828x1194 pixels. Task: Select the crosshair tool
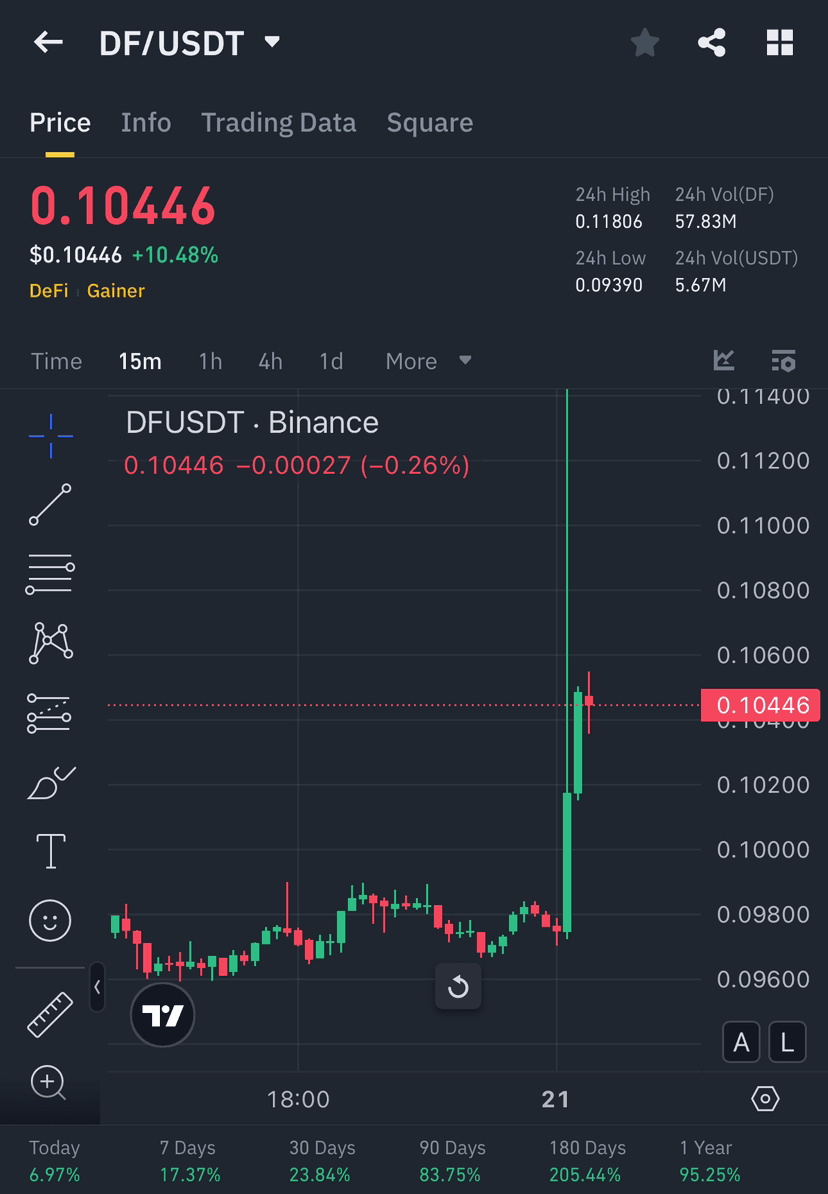[49, 435]
